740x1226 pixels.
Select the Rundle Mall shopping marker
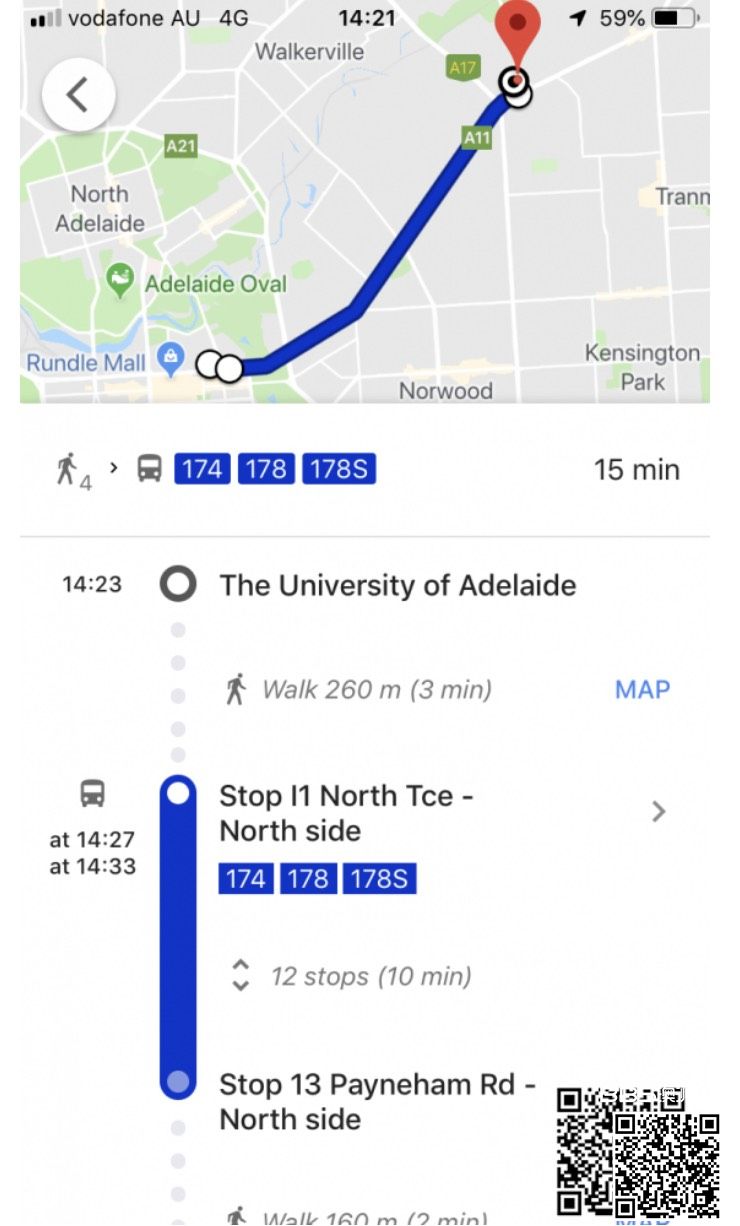[x=172, y=361]
